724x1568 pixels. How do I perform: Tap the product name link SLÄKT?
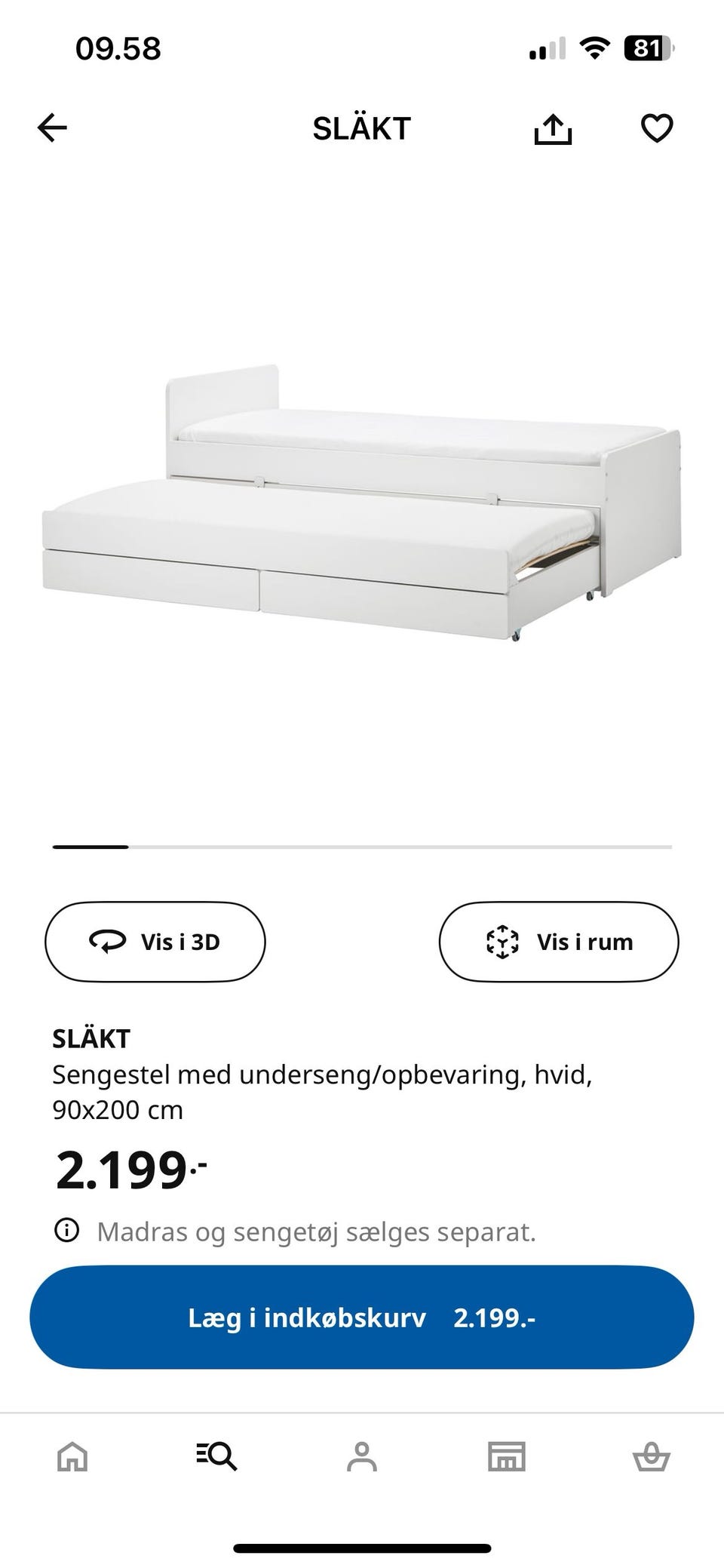click(90, 1039)
